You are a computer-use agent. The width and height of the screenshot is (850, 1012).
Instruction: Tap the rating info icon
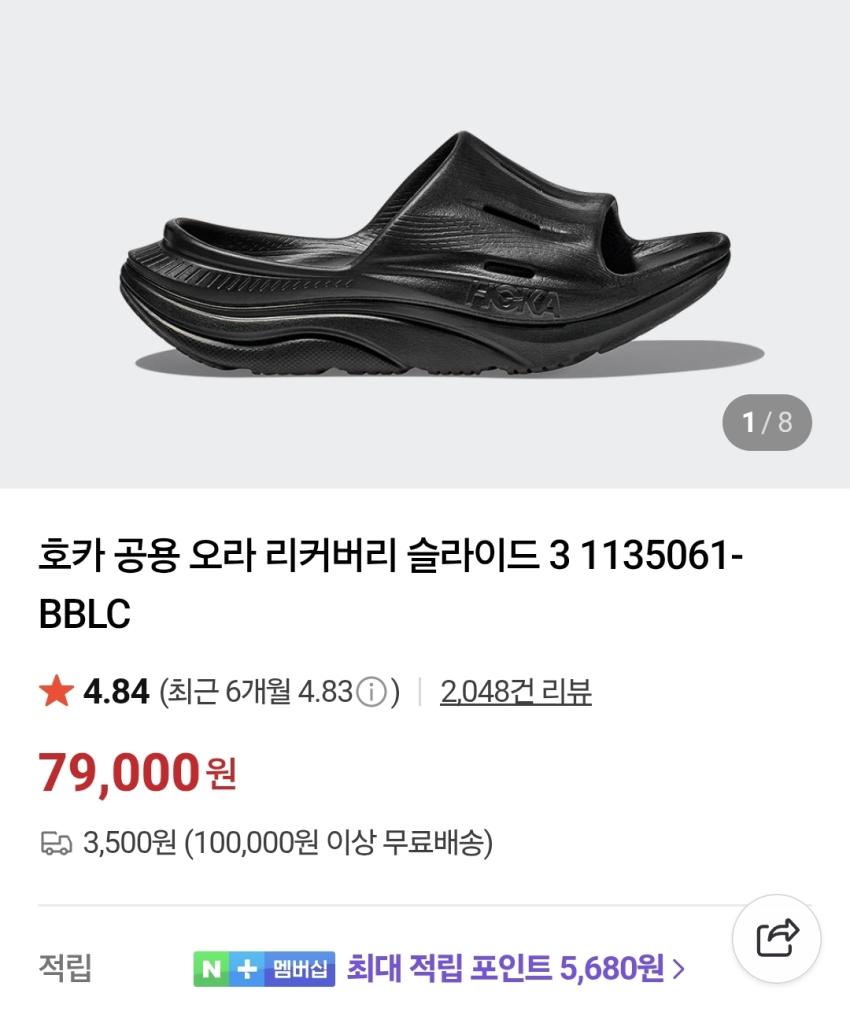pyautogui.click(x=371, y=691)
